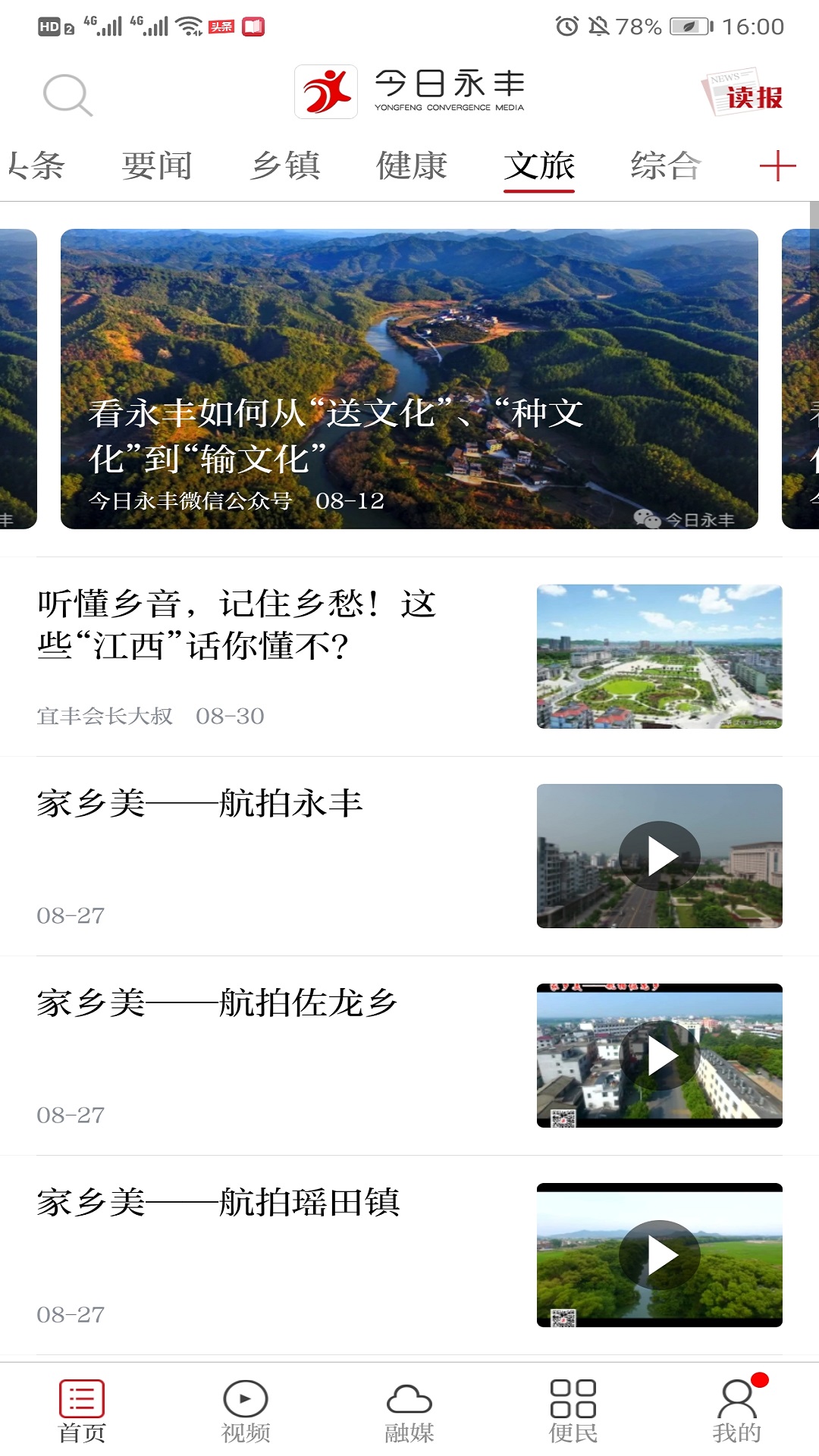Open the article 听懂乡音，记住乡愁
This screenshot has width=819, height=1456.
237,625
